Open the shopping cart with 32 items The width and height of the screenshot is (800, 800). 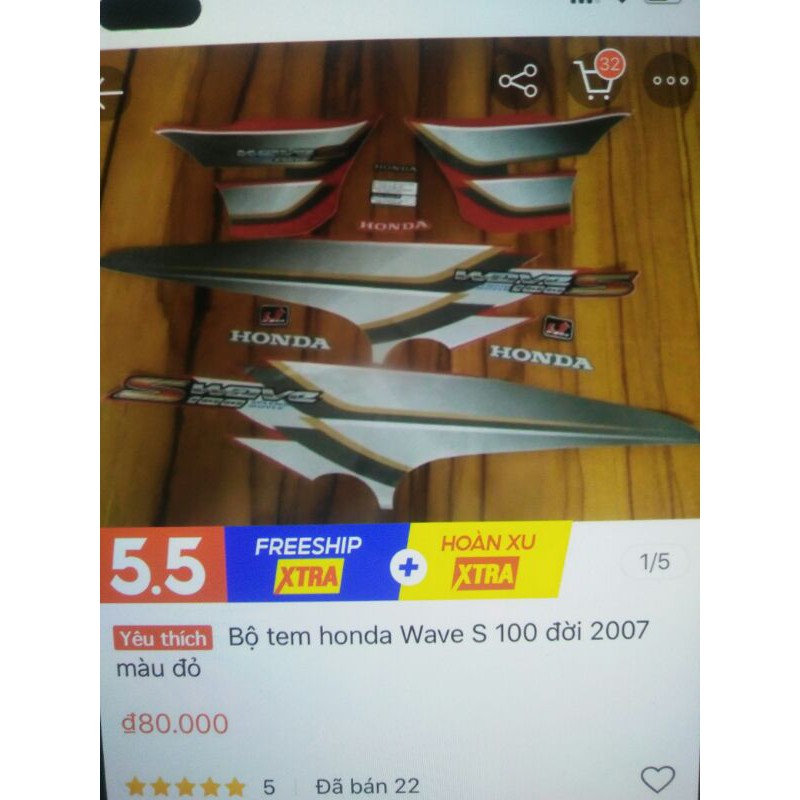(x=595, y=79)
